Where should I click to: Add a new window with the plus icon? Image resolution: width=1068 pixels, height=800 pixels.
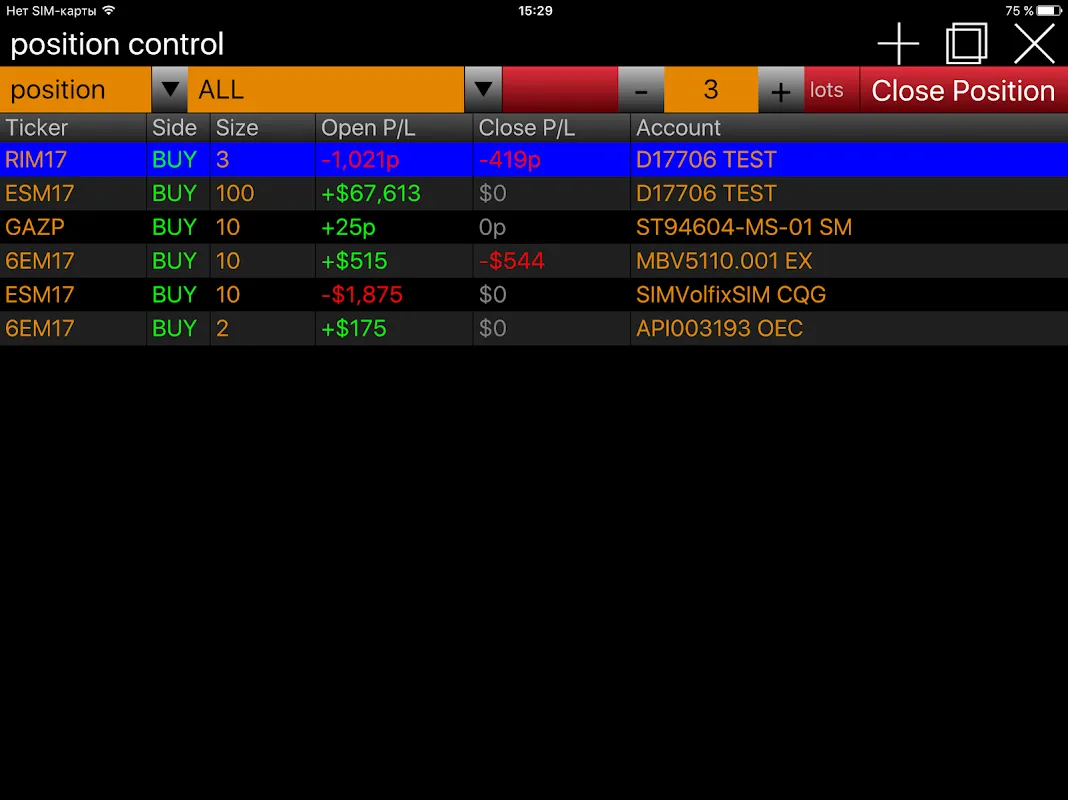(898, 44)
